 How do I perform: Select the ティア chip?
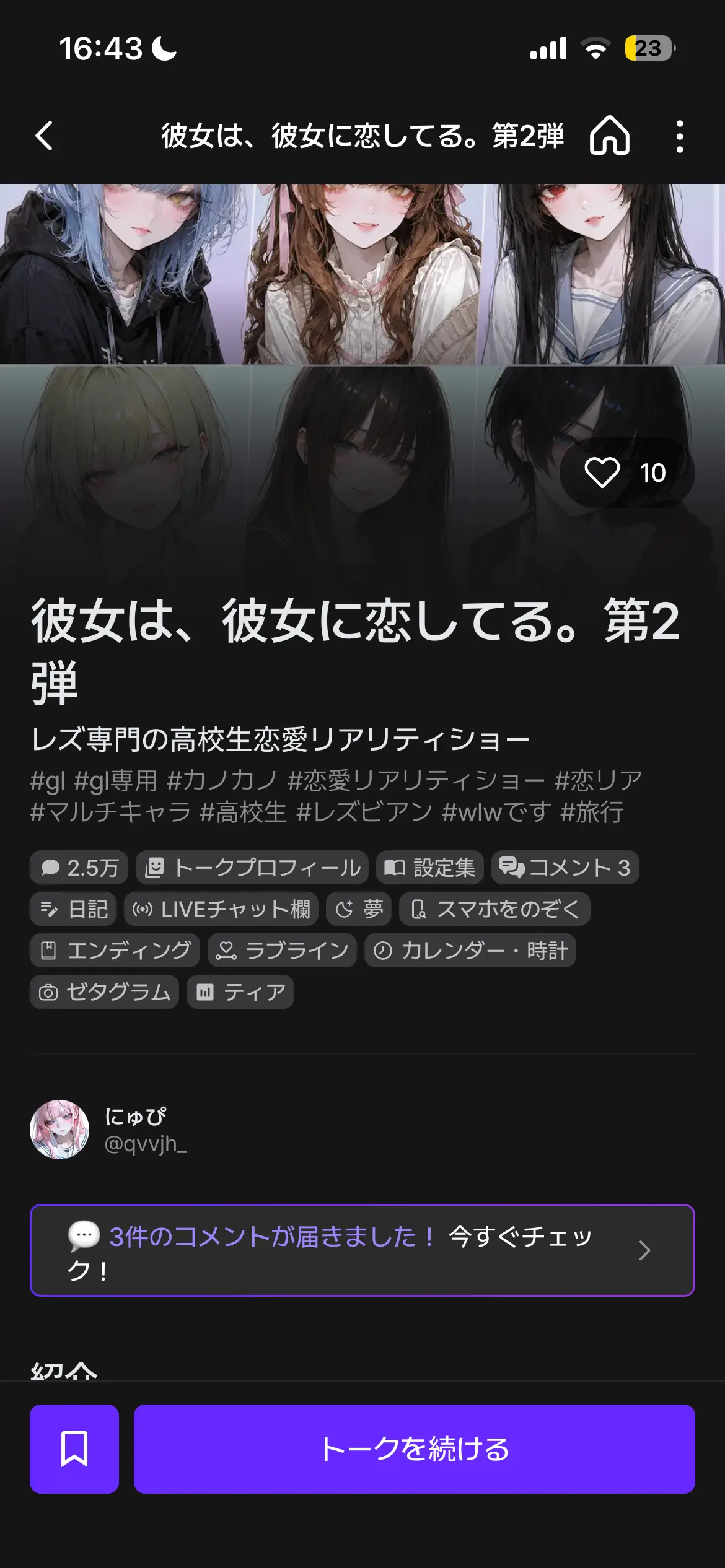(x=240, y=991)
